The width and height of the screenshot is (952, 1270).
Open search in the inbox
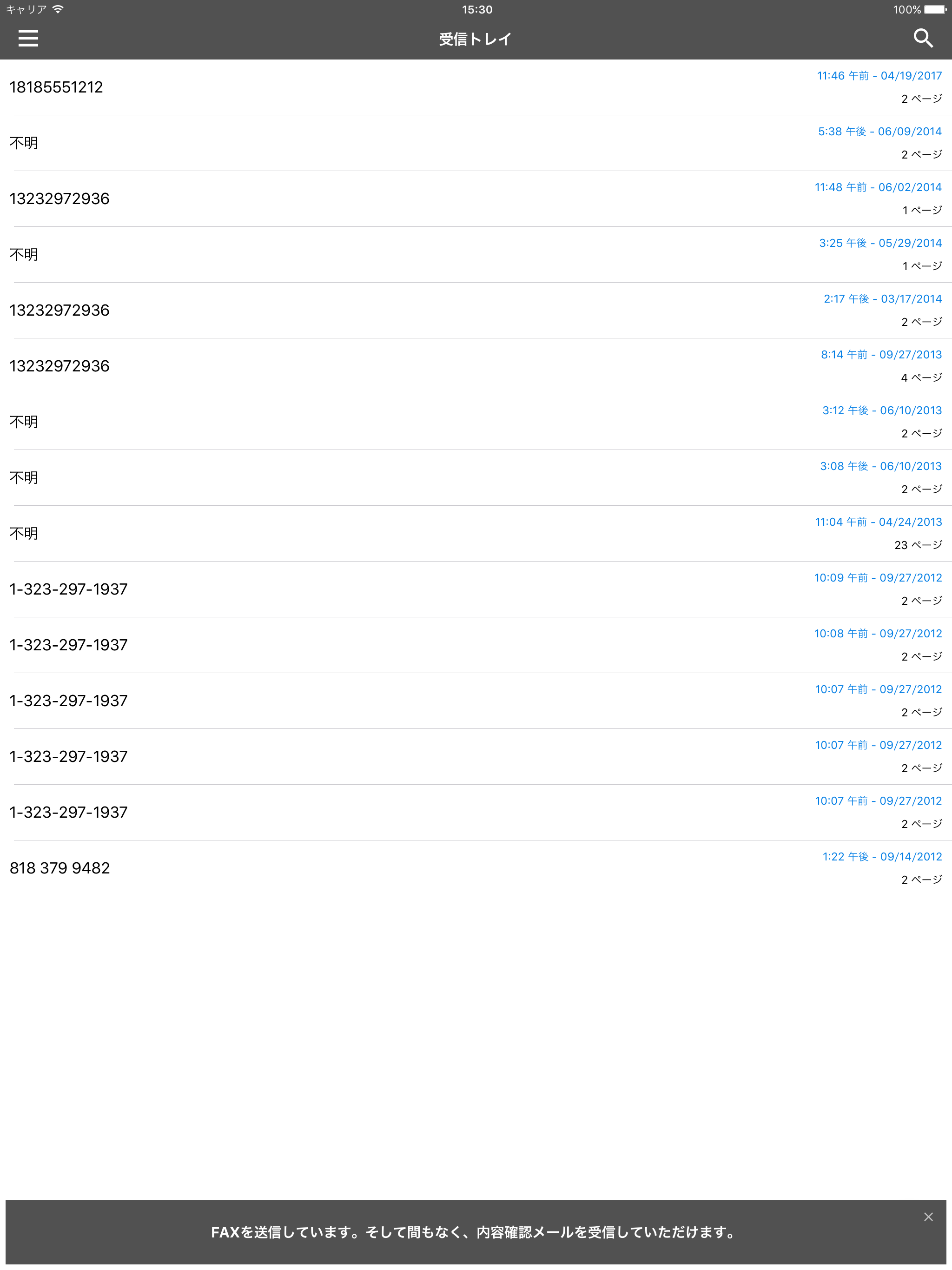(923, 38)
